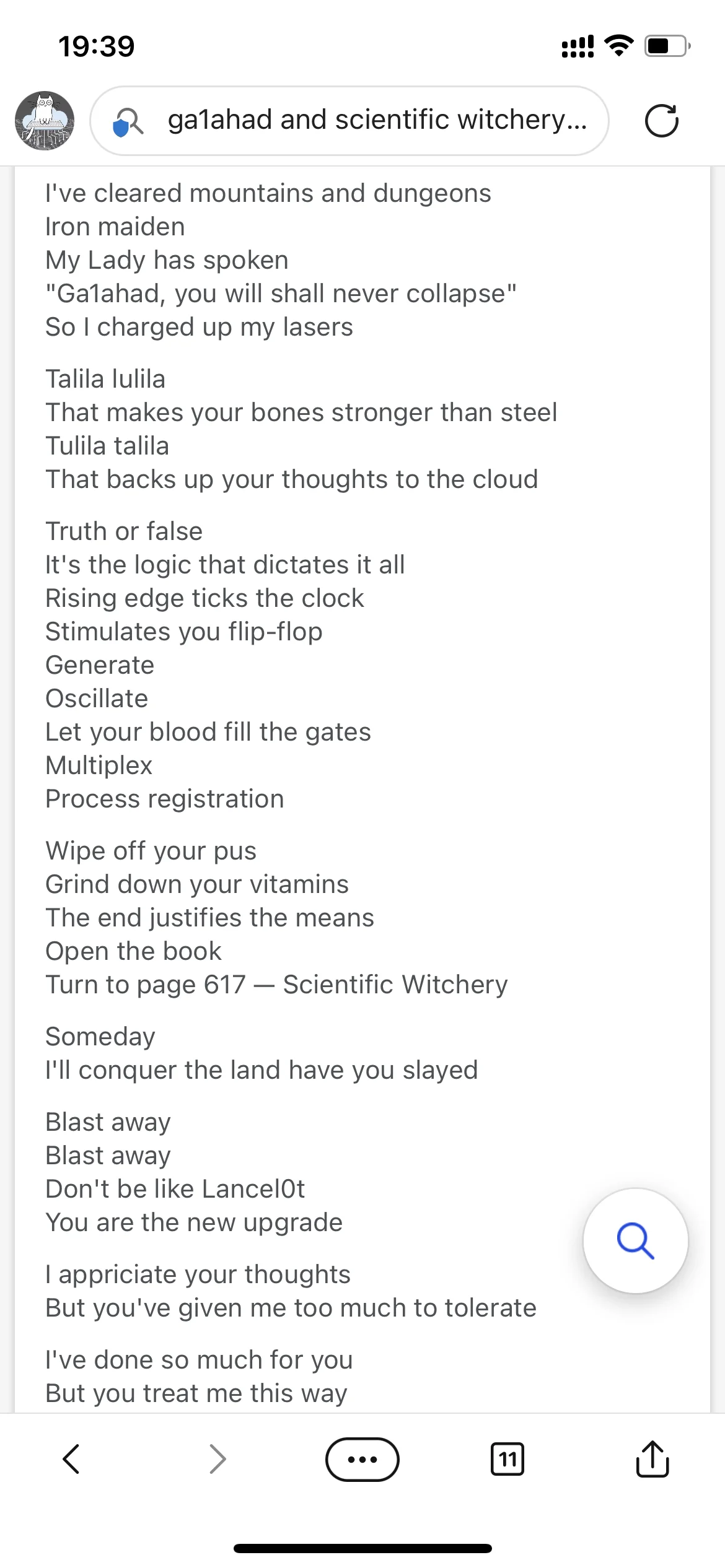The image size is (725, 1568).
Task: Go forward to the next page
Action: click(x=217, y=1459)
